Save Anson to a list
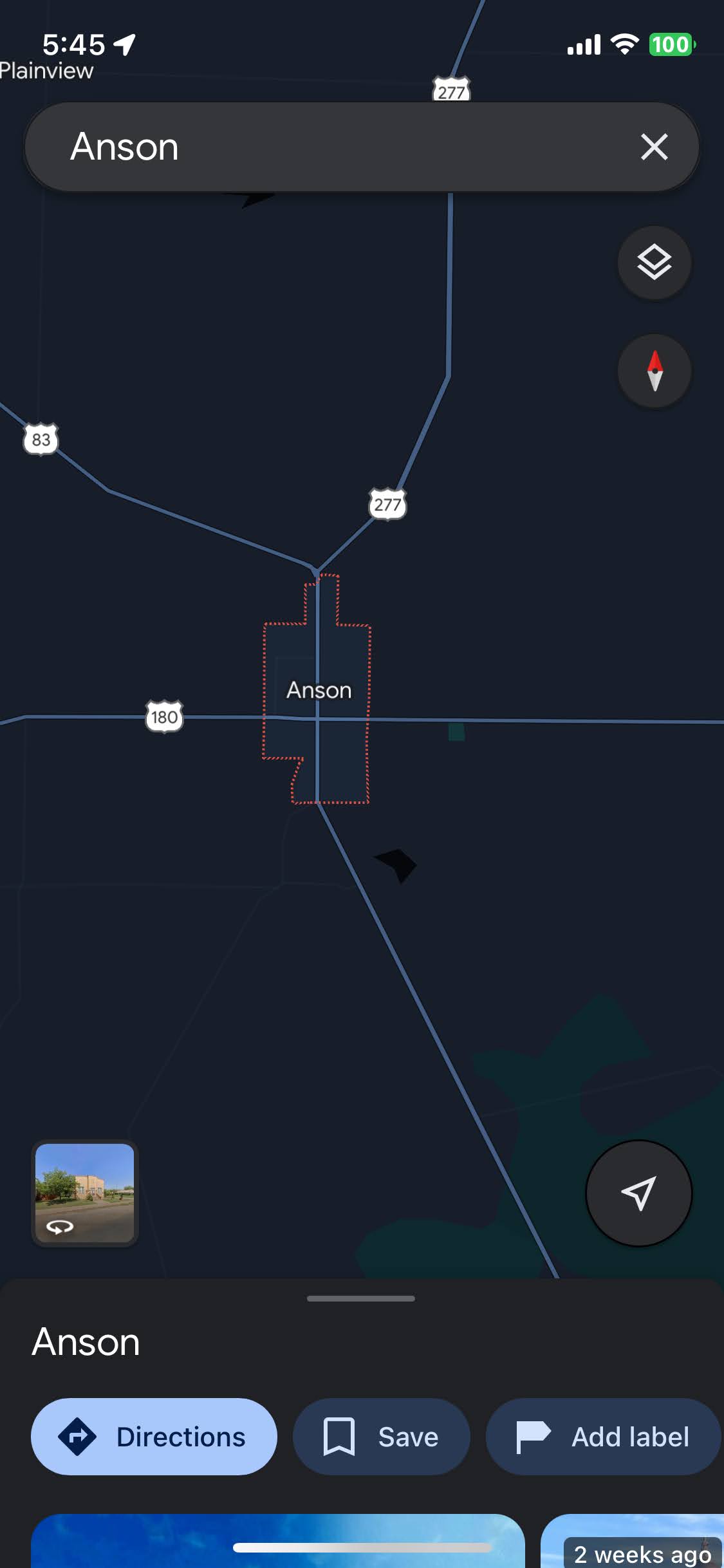The image size is (724, 1568). click(x=381, y=1436)
